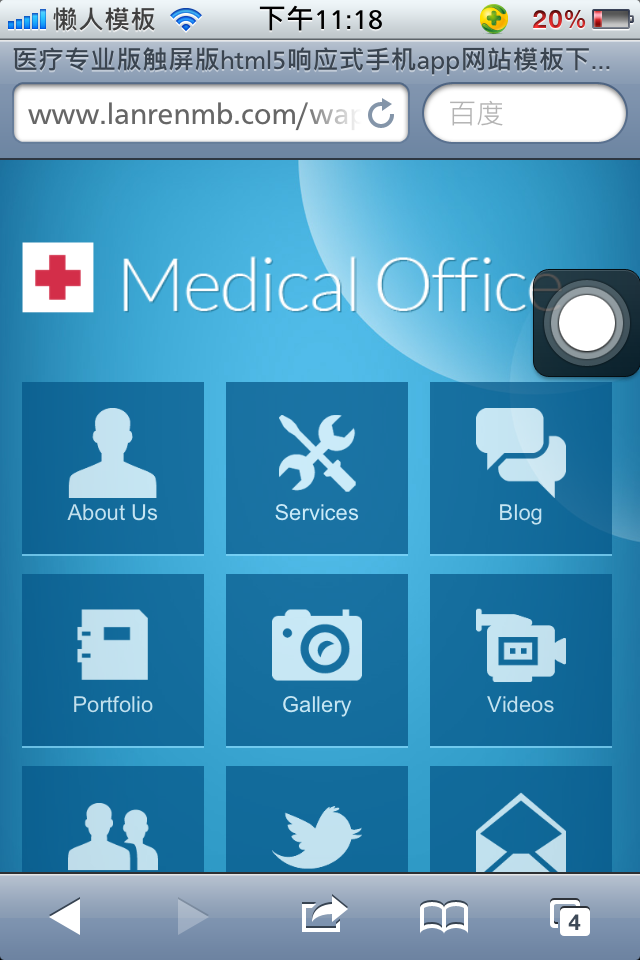The height and width of the screenshot is (960, 640).
Task: Share this page via the share icon
Action: 323,915
